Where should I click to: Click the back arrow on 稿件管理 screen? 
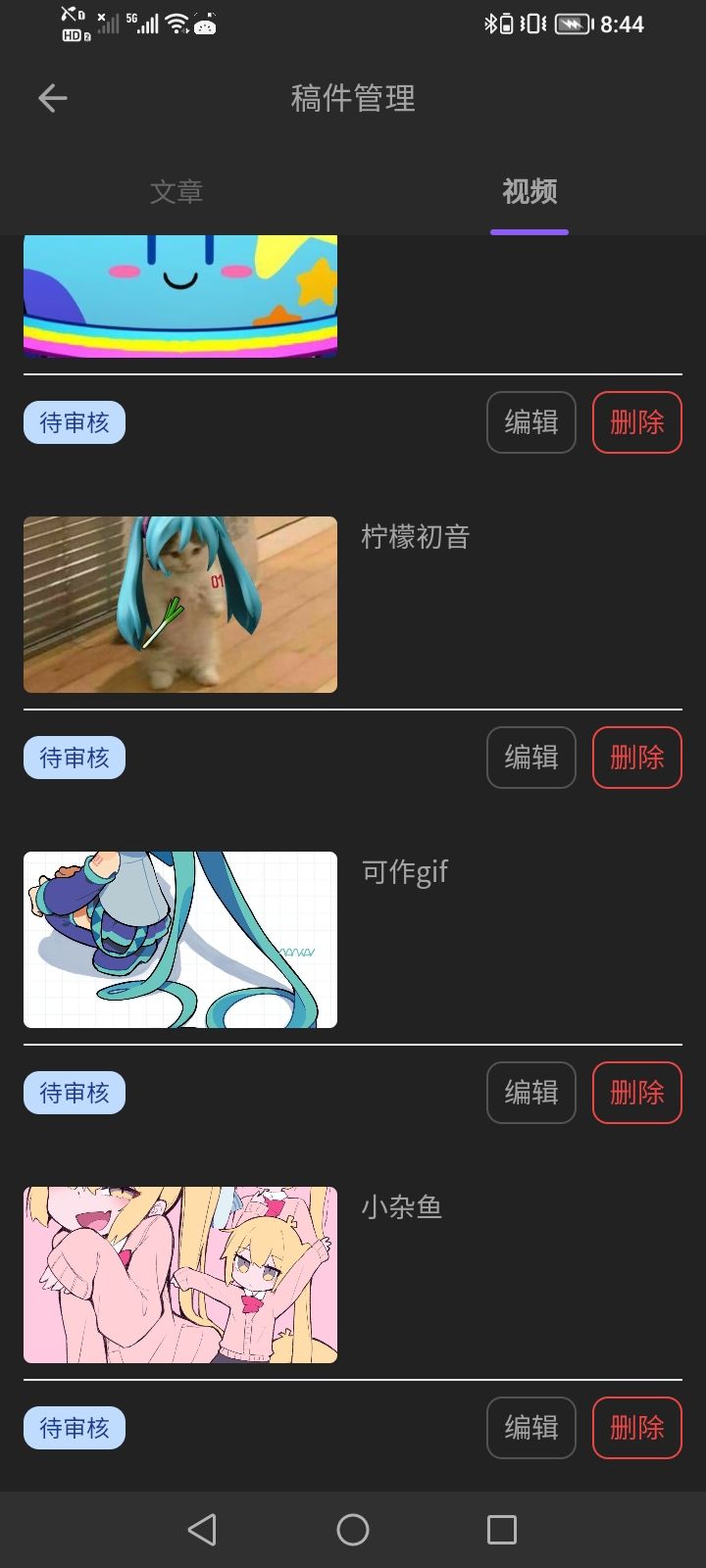tap(52, 97)
